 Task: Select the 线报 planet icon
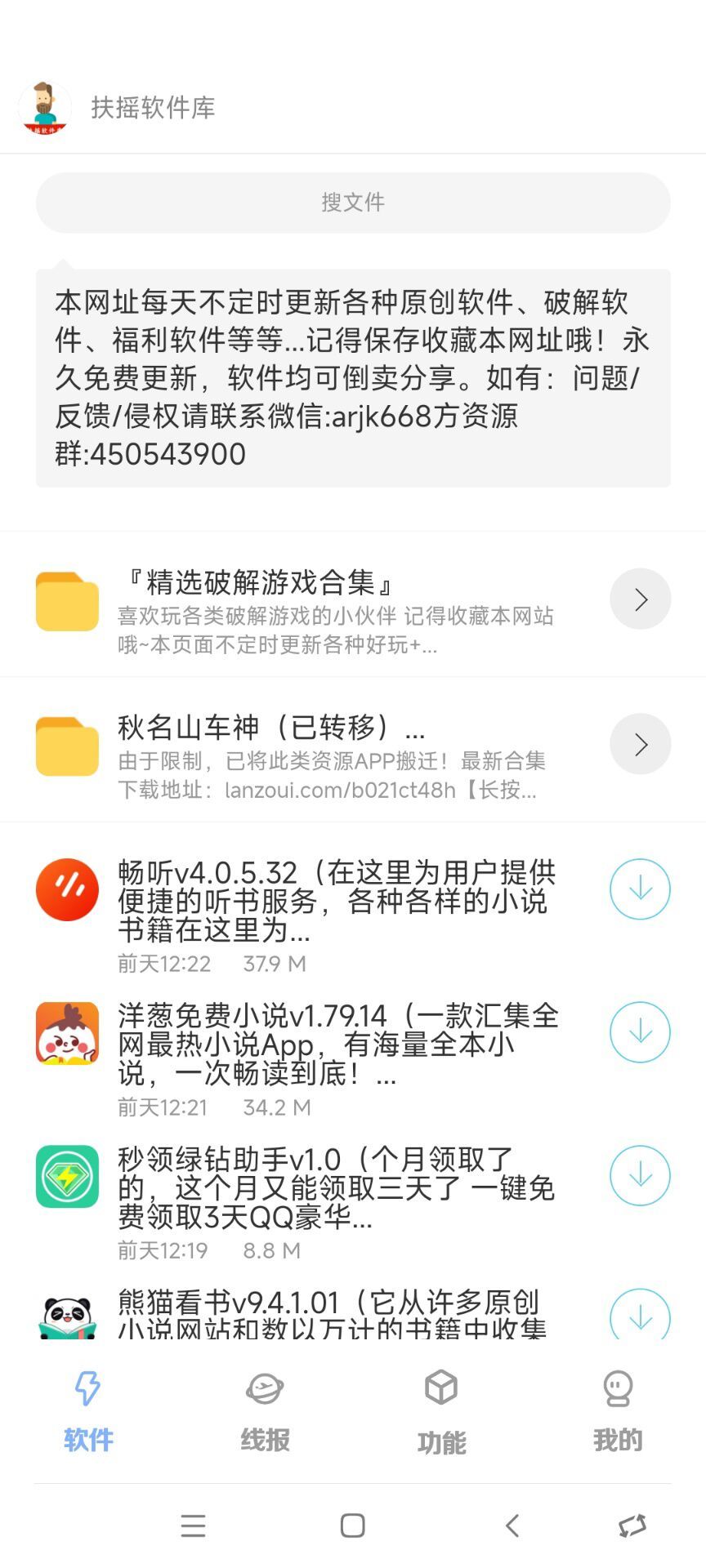pos(264,1388)
